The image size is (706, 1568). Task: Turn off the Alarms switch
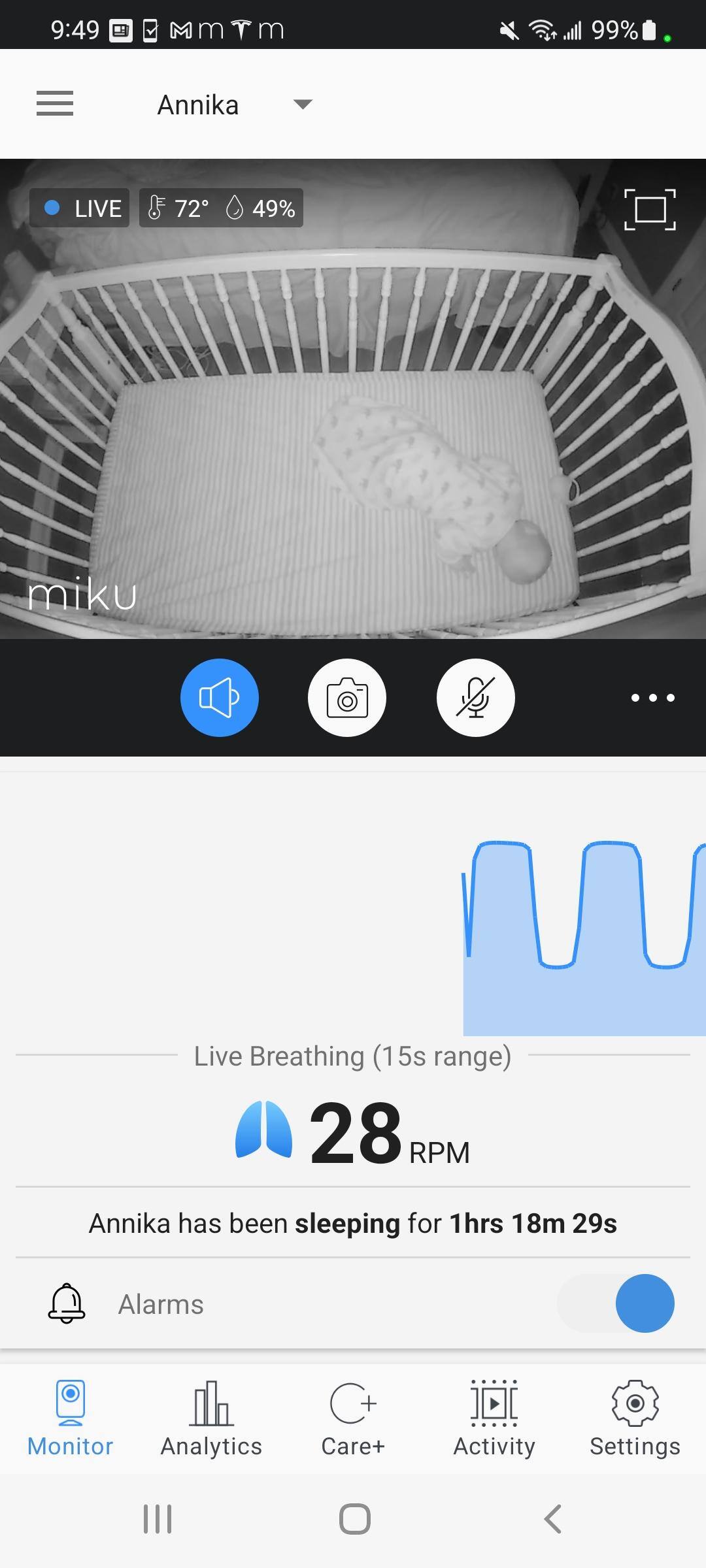[616, 1303]
